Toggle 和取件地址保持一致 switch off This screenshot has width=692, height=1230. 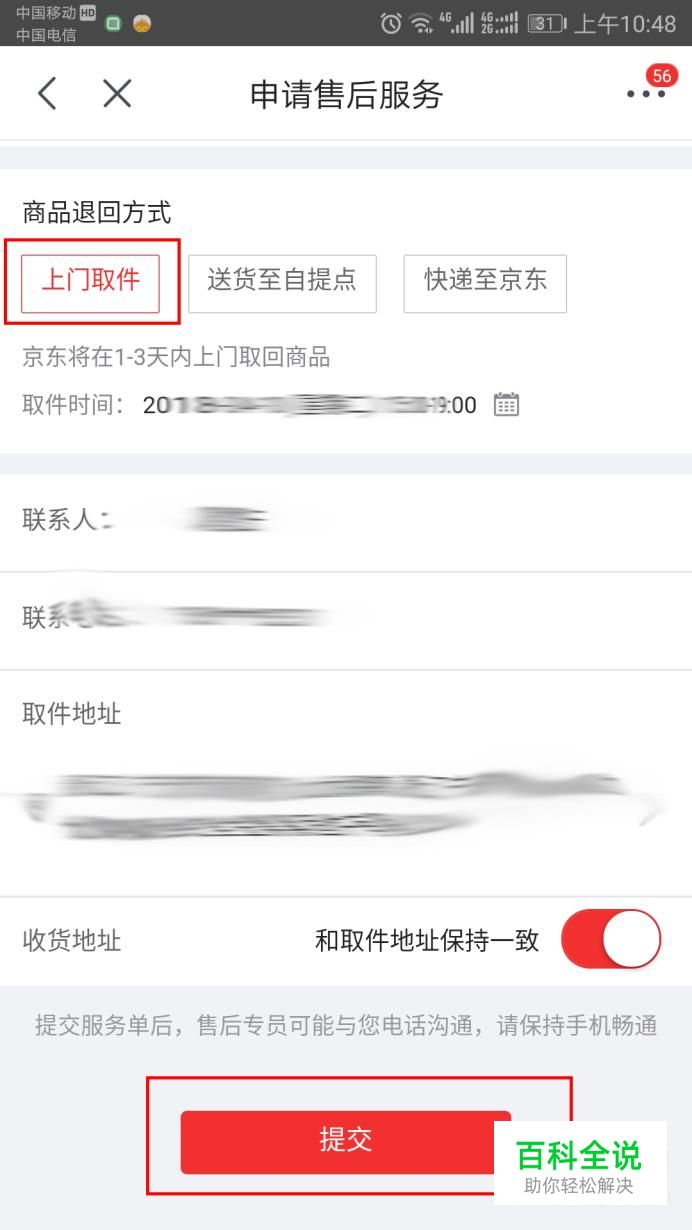pos(611,940)
